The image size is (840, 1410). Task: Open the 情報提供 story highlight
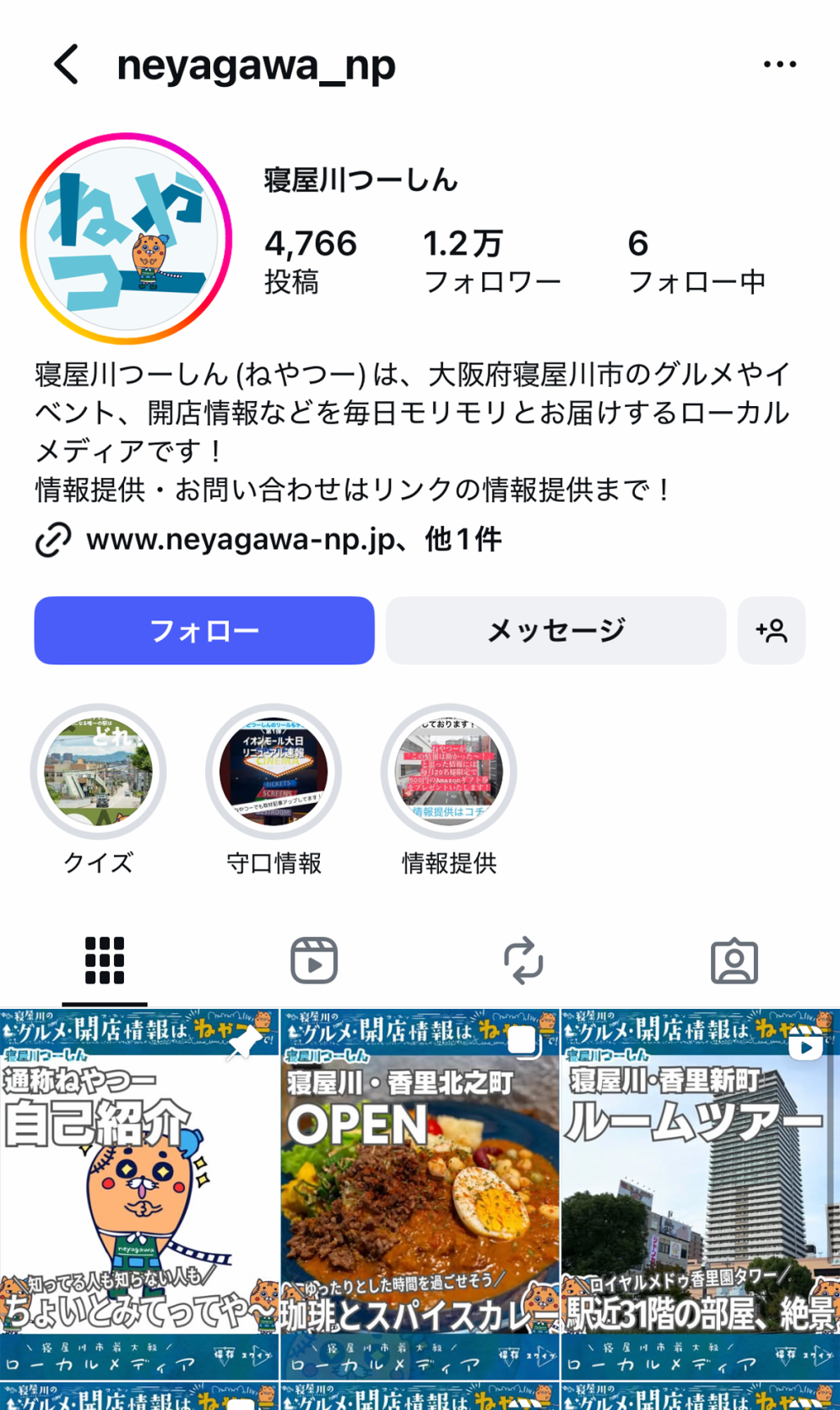point(449,772)
